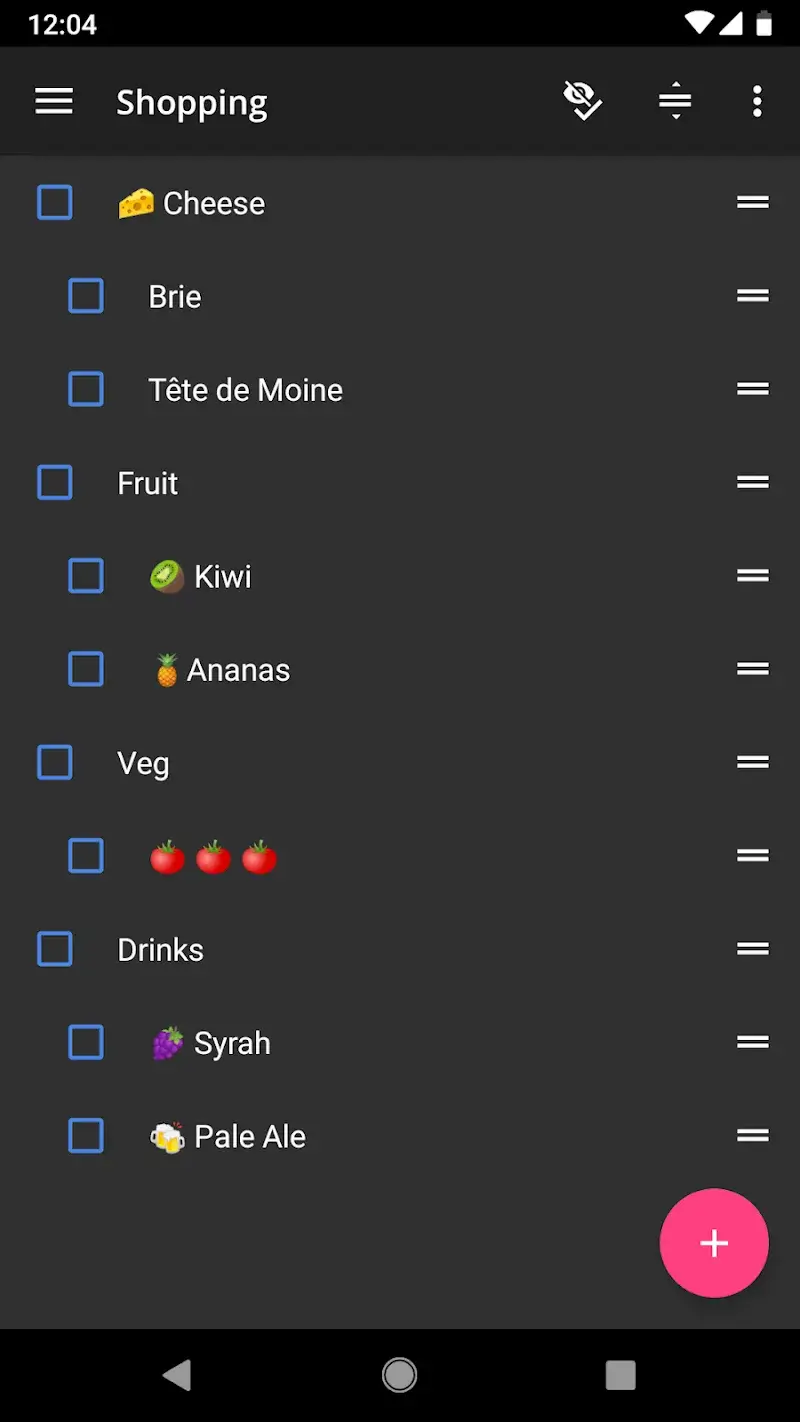This screenshot has width=800, height=1422.
Task: Mark Drinks as completed
Action: (x=55, y=949)
